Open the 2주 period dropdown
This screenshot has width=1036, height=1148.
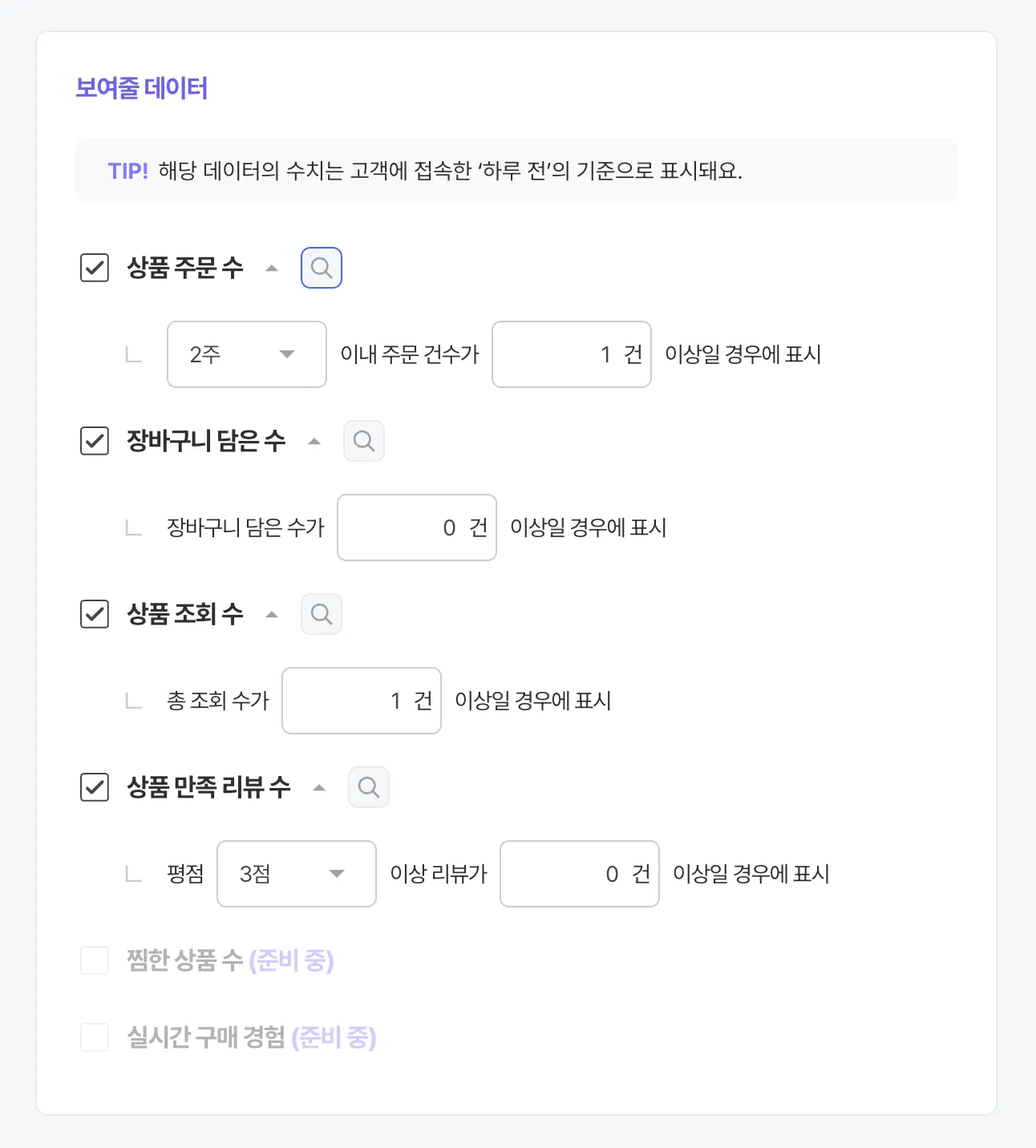point(246,354)
